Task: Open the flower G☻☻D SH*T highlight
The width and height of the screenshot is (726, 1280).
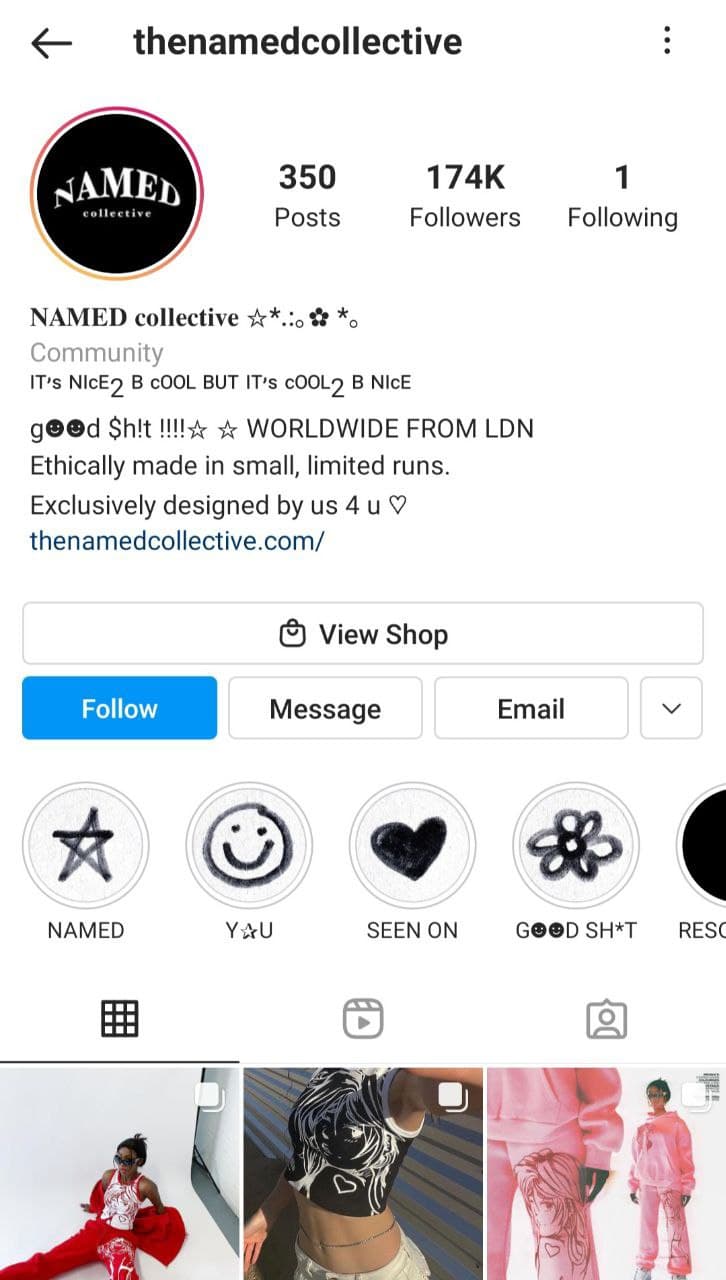Action: click(575, 846)
